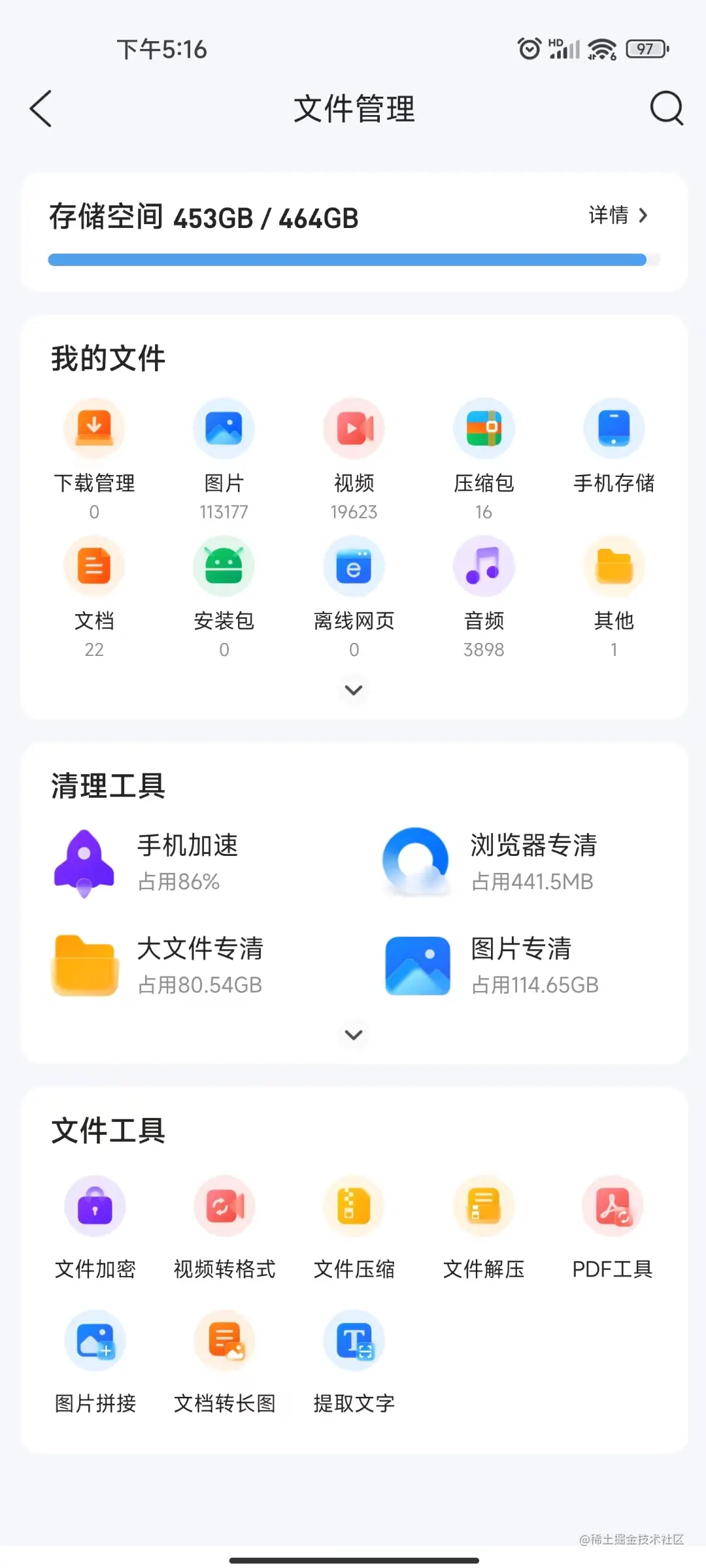The height and width of the screenshot is (1568, 706).
Task: Open the 视频转格式 video converter
Action: [x=224, y=1228]
